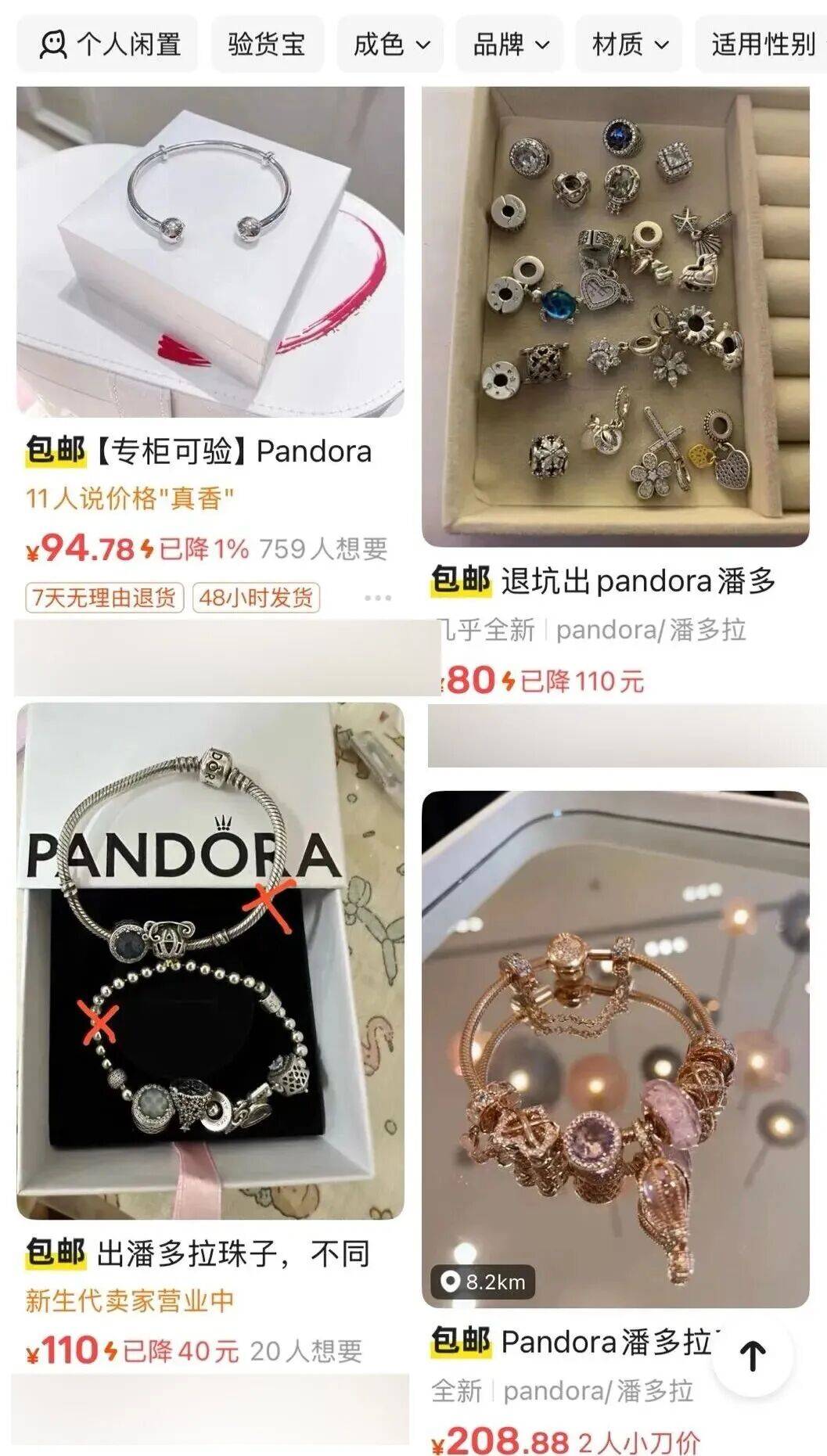Open the 成色 condition dropdown
This screenshot has width=827, height=1456.
point(390,45)
